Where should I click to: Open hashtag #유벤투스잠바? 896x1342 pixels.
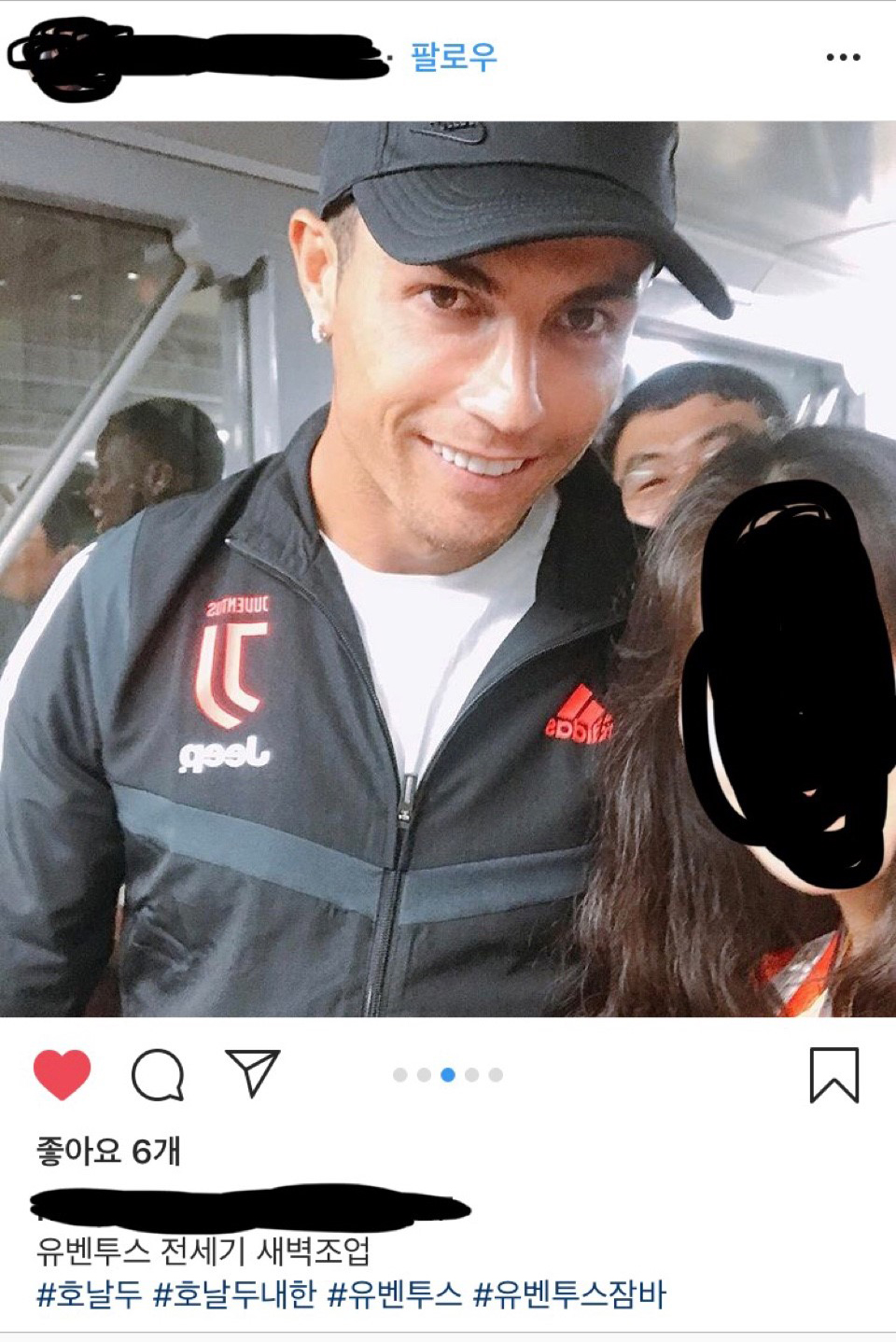[569, 1294]
